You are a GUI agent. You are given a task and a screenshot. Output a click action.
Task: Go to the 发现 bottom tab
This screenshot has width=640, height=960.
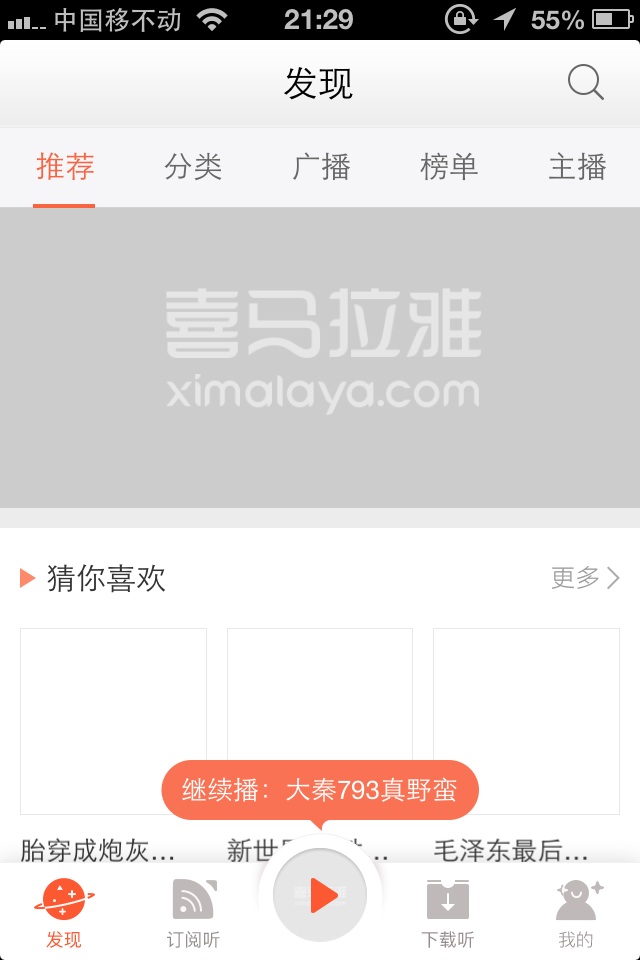click(64, 912)
